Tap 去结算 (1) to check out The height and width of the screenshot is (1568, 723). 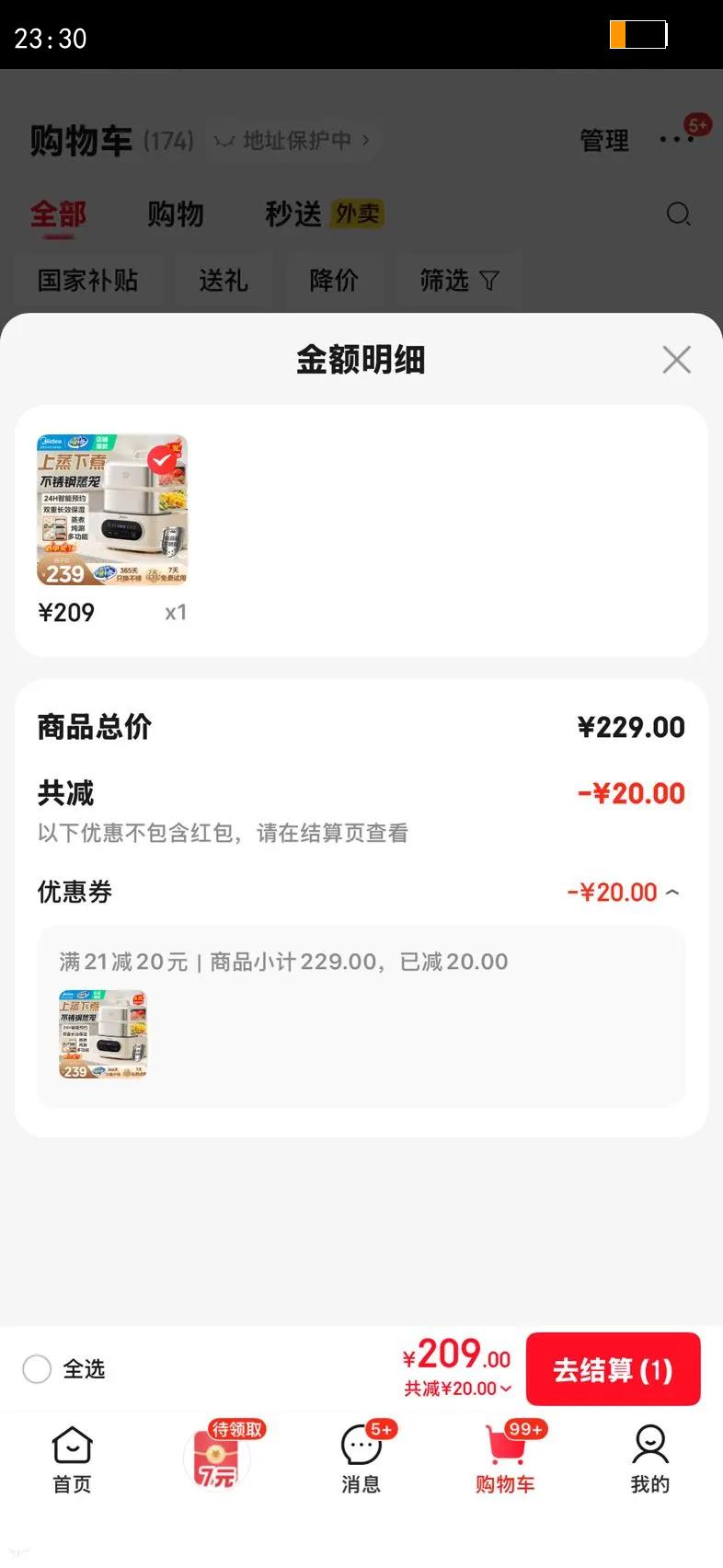point(613,1369)
